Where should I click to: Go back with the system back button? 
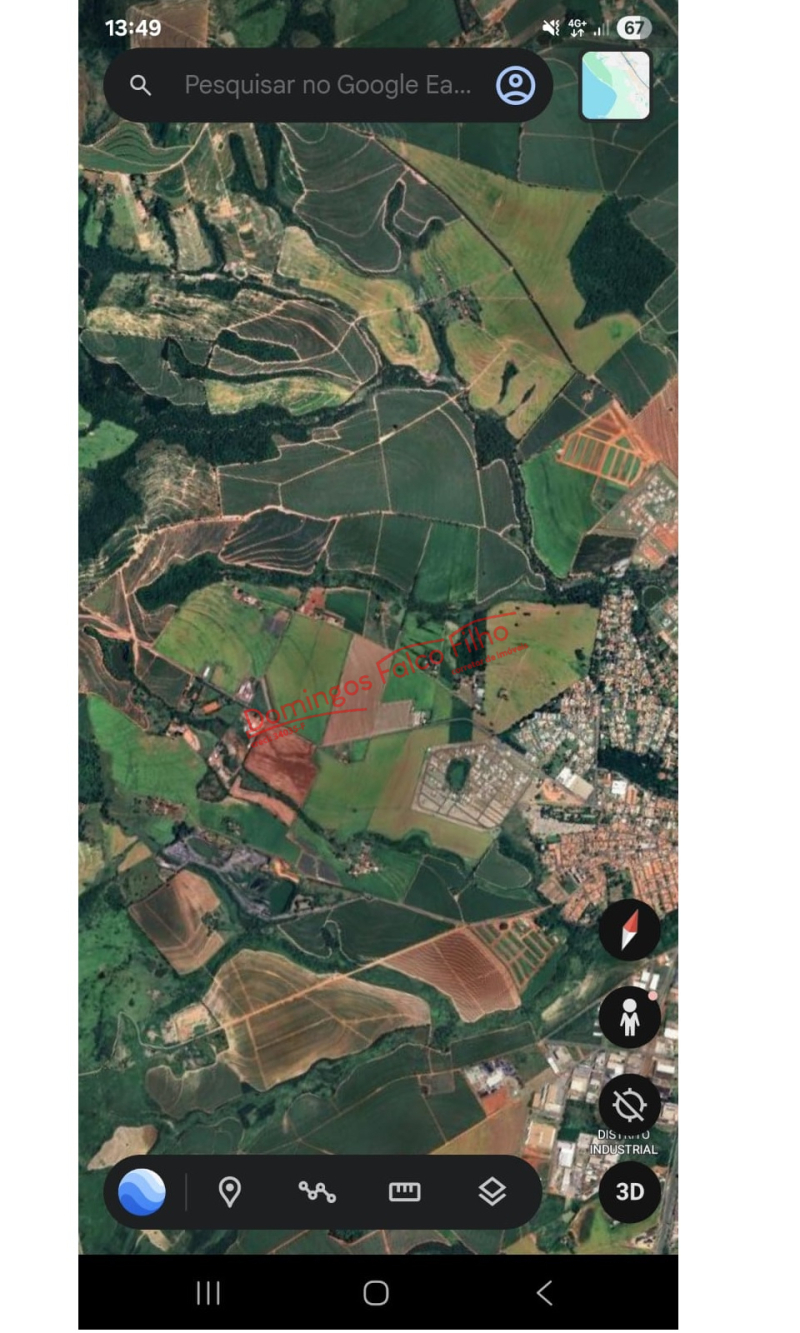pos(544,1293)
